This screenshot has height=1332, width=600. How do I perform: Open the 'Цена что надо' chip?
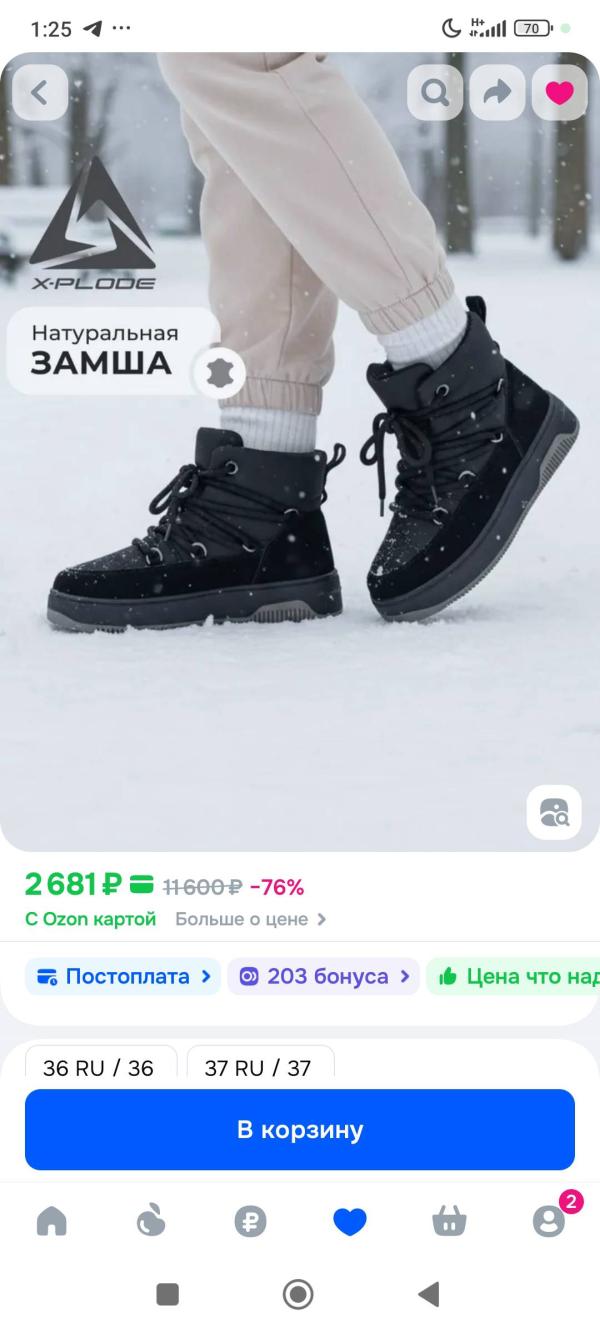click(516, 976)
